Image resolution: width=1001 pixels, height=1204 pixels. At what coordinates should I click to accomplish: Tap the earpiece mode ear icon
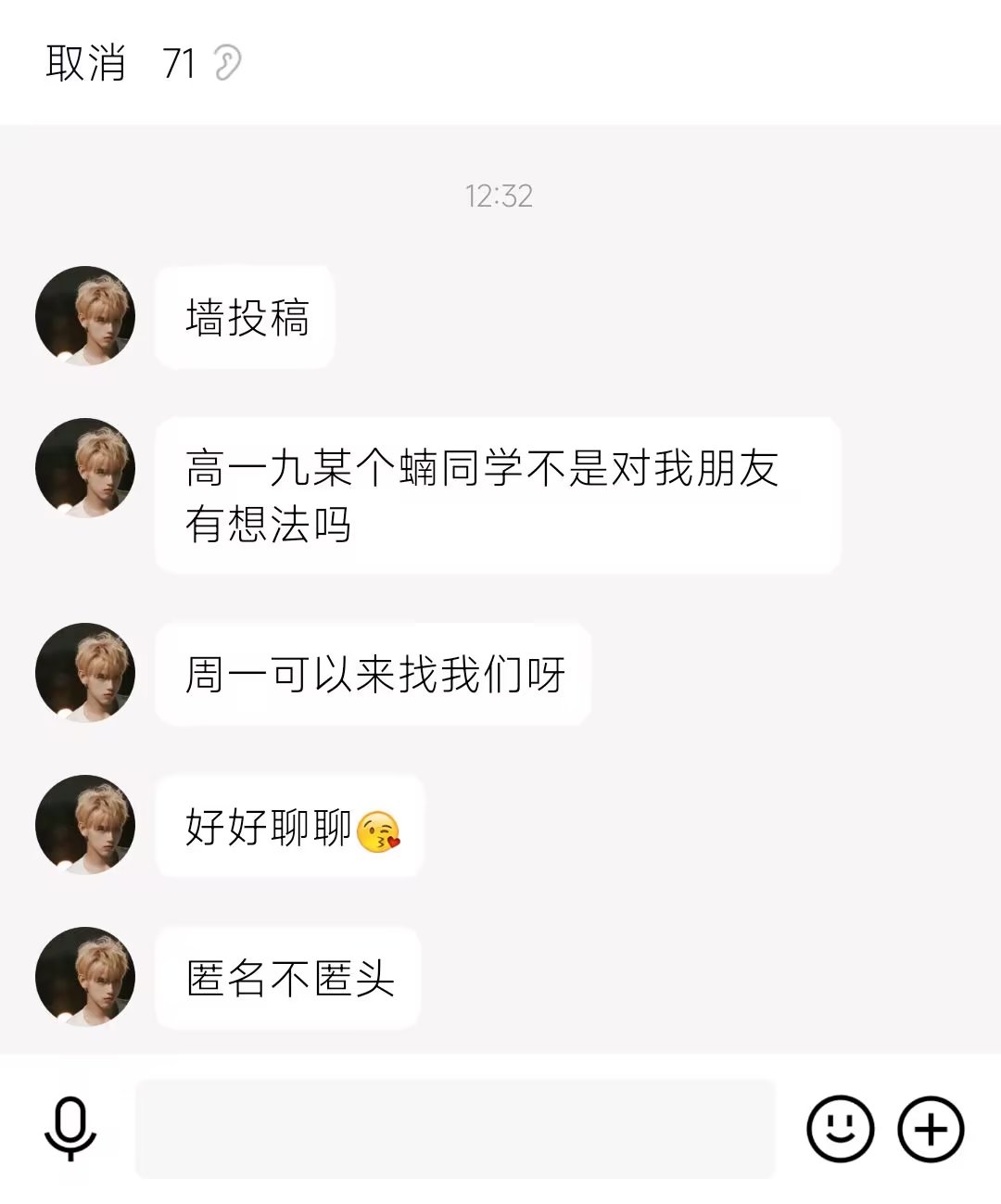(x=227, y=63)
